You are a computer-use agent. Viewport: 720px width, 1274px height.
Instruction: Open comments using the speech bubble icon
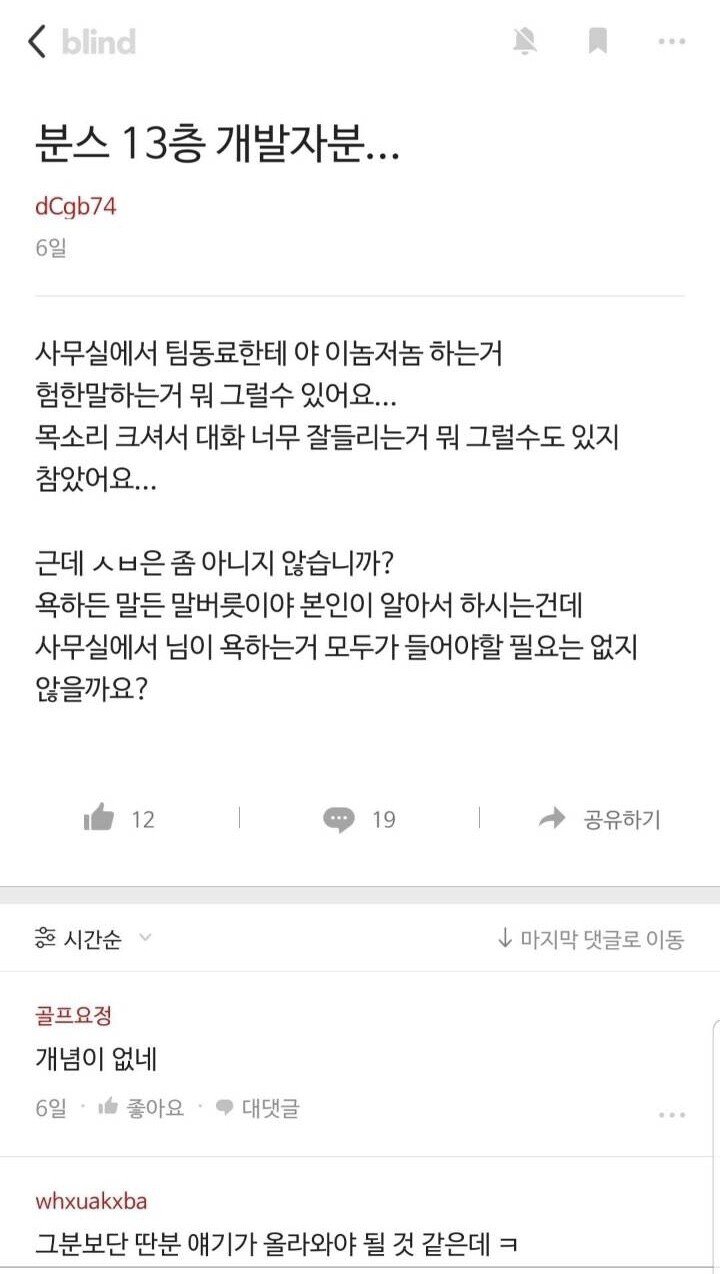click(340, 818)
